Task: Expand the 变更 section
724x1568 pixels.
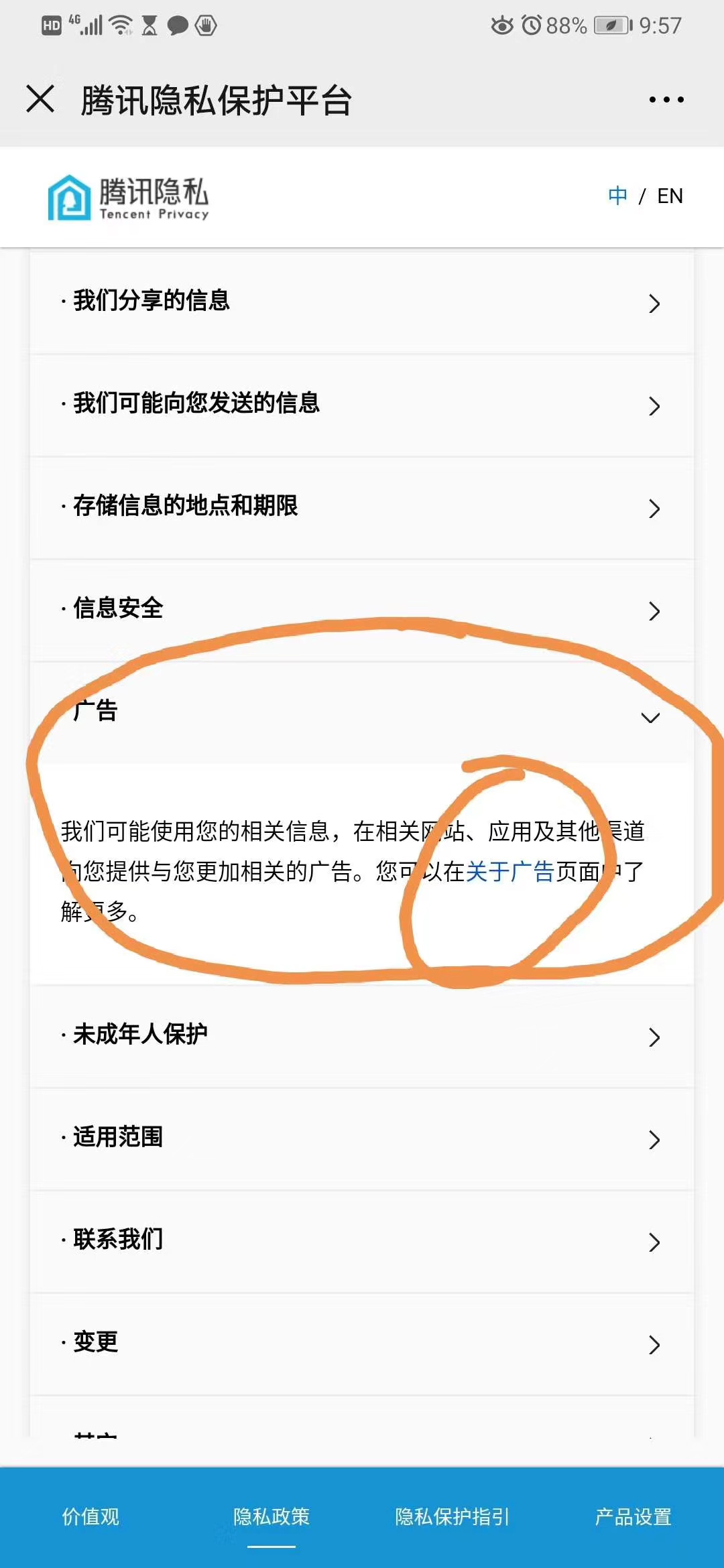Action: (362, 1342)
